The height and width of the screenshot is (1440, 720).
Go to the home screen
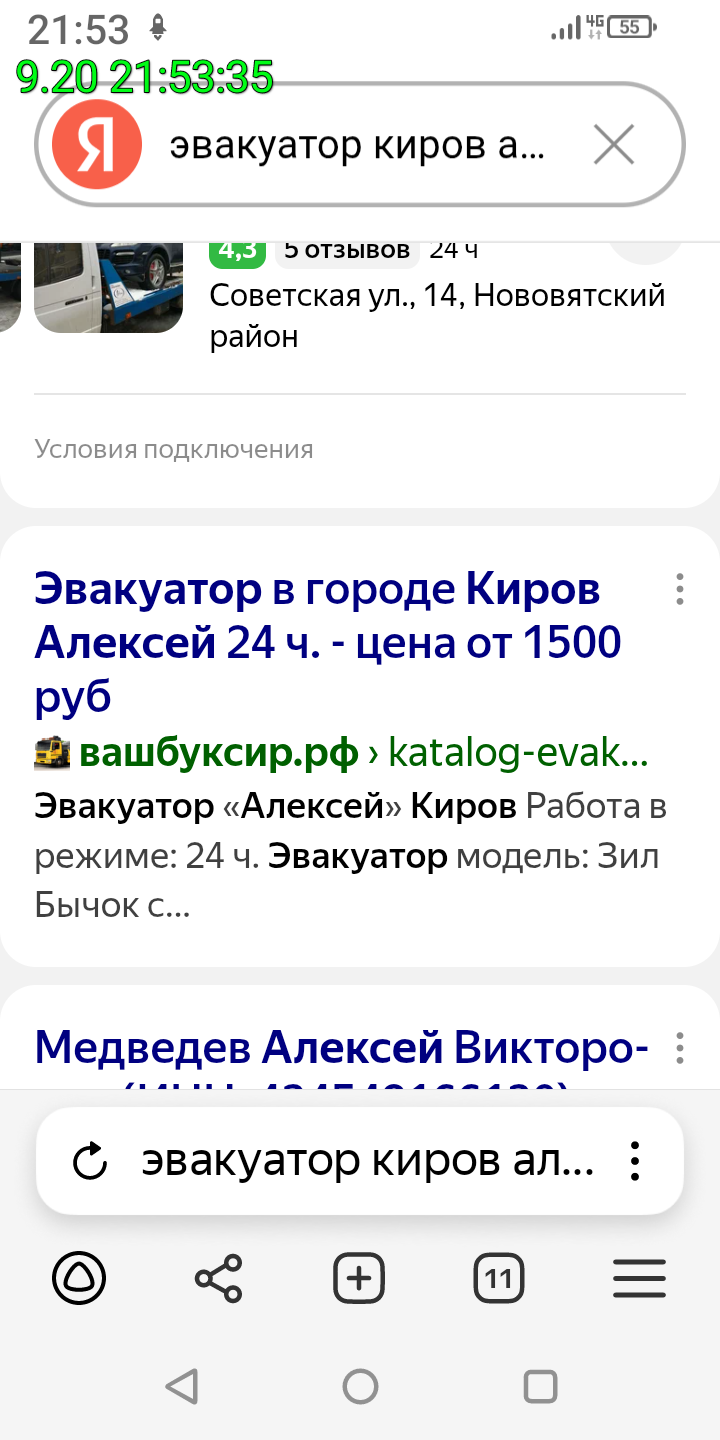tap(360, 1386)
